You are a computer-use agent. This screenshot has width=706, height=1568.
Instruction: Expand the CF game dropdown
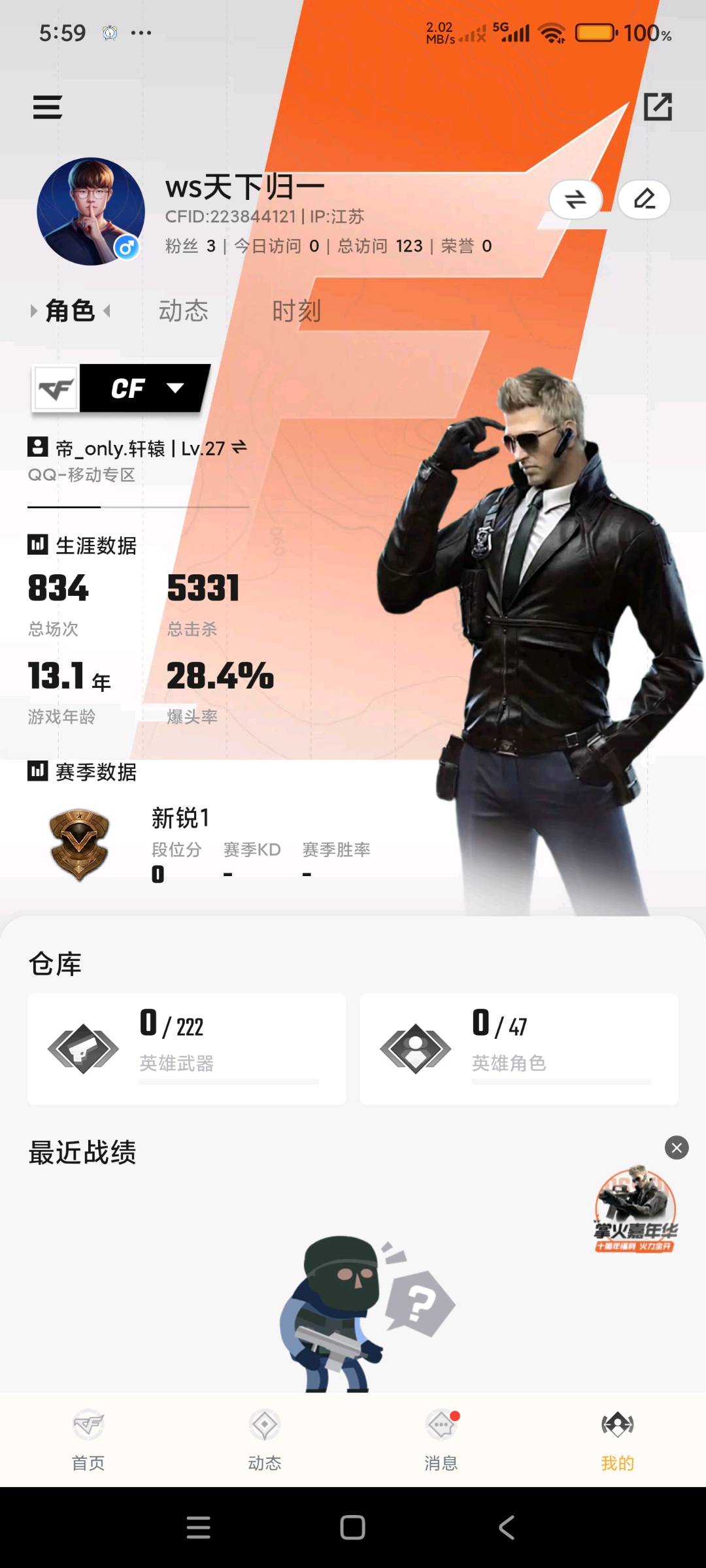tap(144, 389)
